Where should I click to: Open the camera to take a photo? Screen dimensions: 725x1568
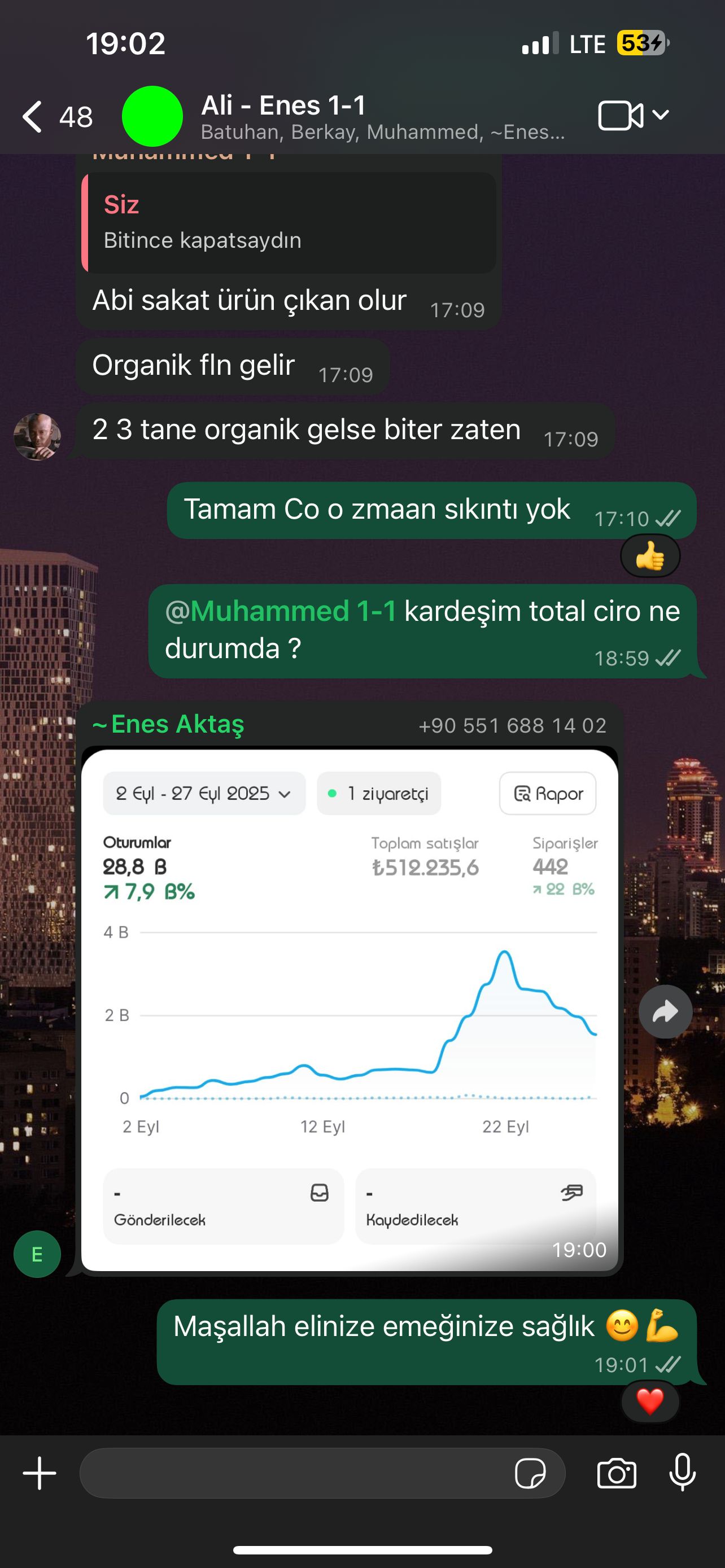pyautogui.click(x=617, y=1474)
